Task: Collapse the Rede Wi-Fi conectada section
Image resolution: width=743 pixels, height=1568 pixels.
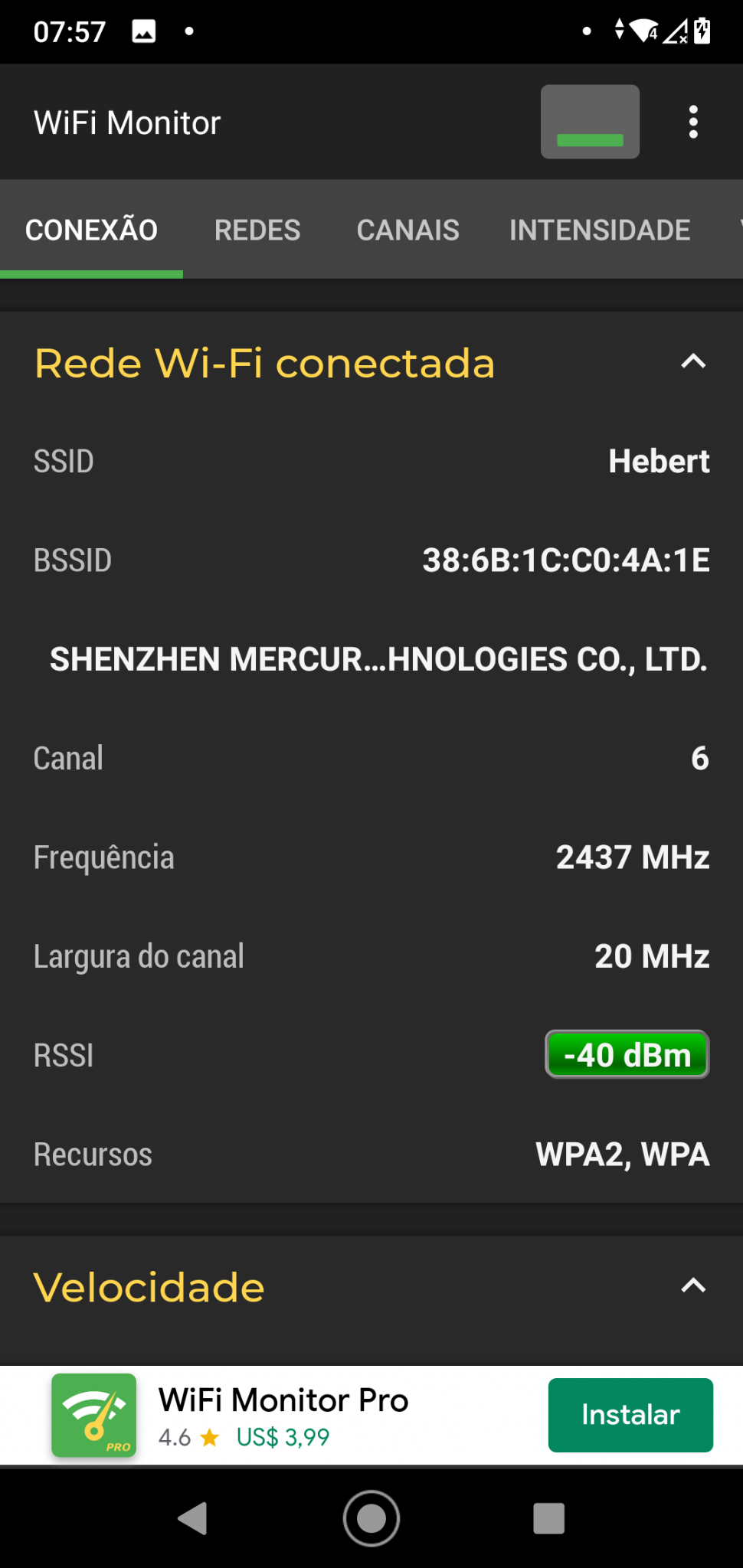Action: coord(693,362)
